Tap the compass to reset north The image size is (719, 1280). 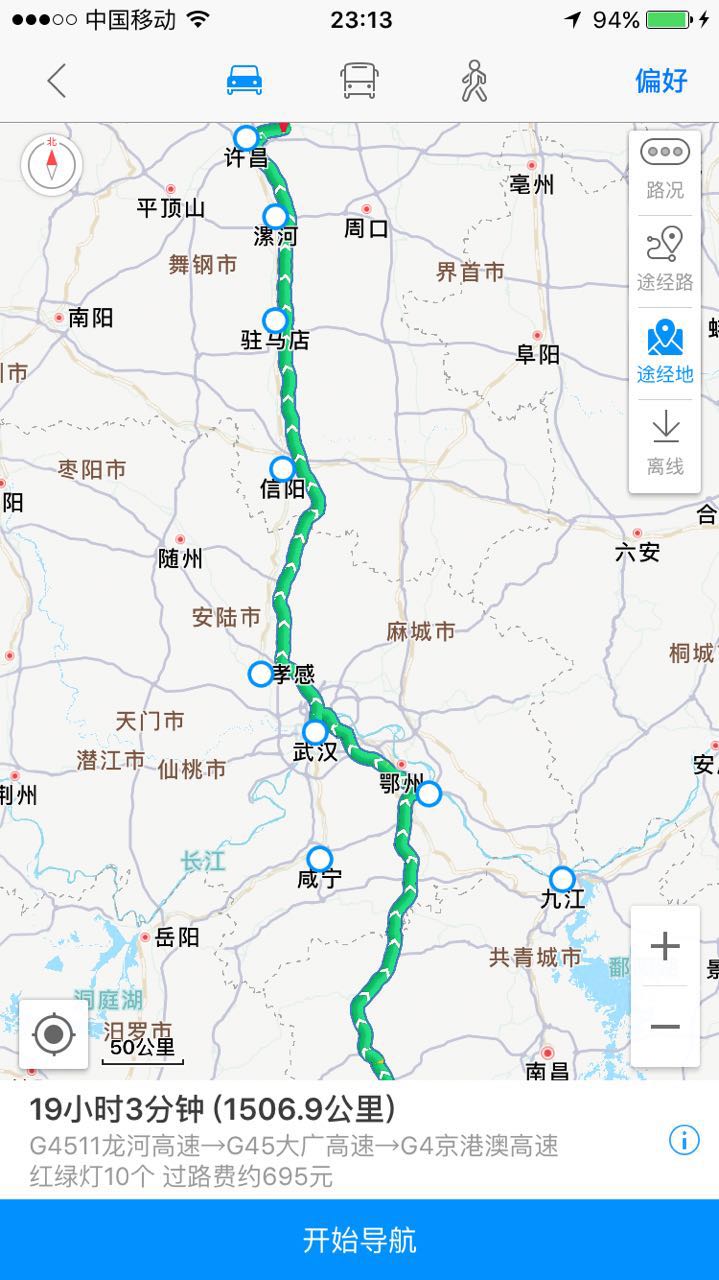[x=51, y=165]
